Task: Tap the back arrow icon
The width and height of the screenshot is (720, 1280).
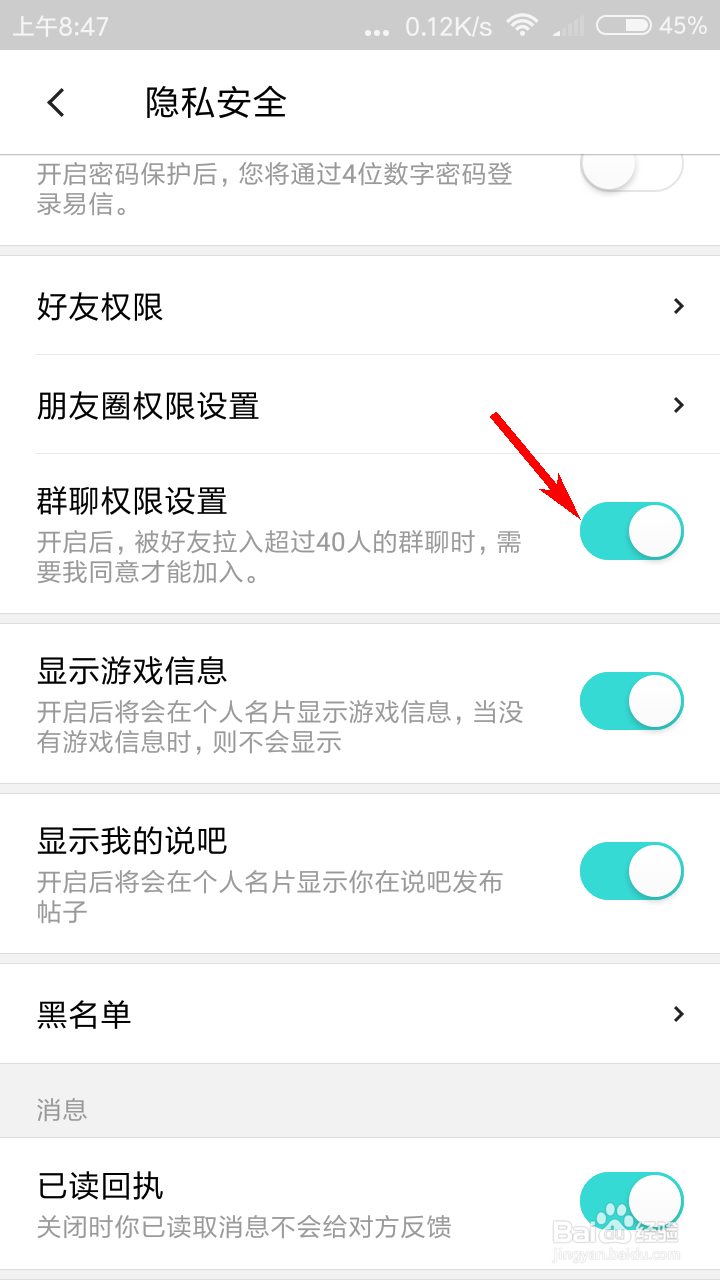Action: click(55, 103)
